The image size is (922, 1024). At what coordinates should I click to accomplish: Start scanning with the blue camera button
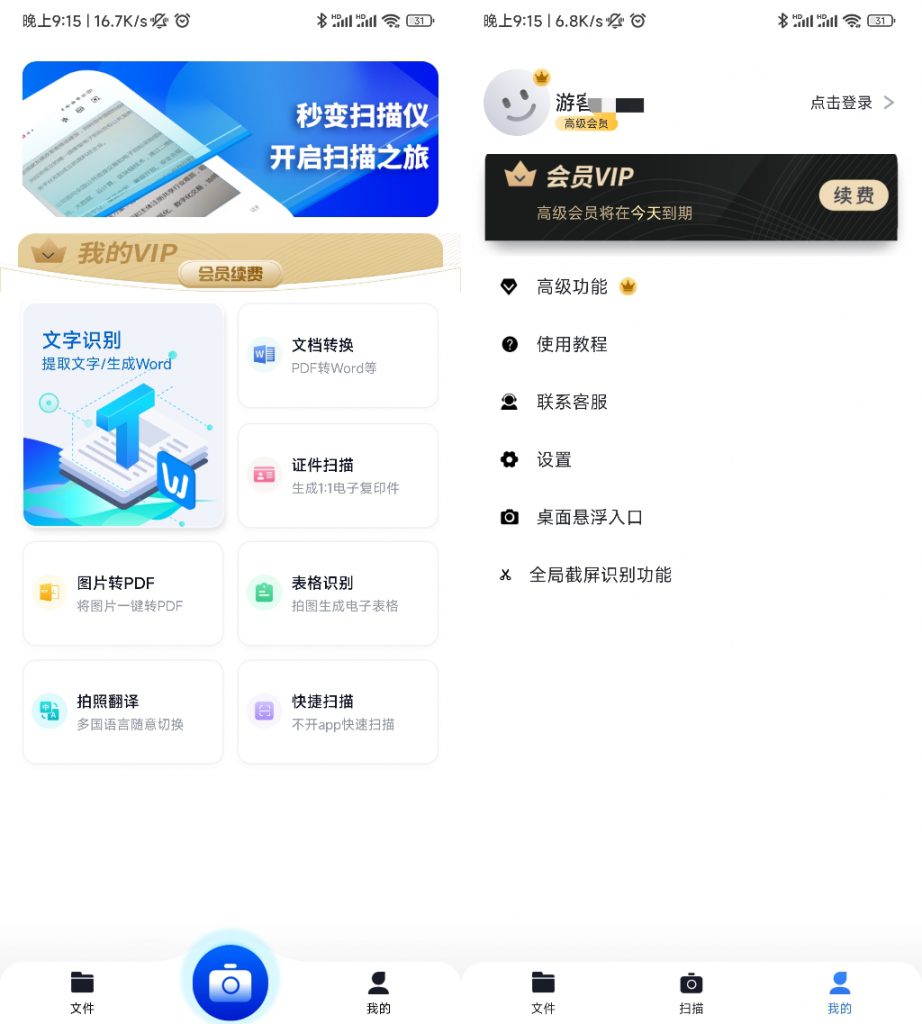[x=230, y=984]
